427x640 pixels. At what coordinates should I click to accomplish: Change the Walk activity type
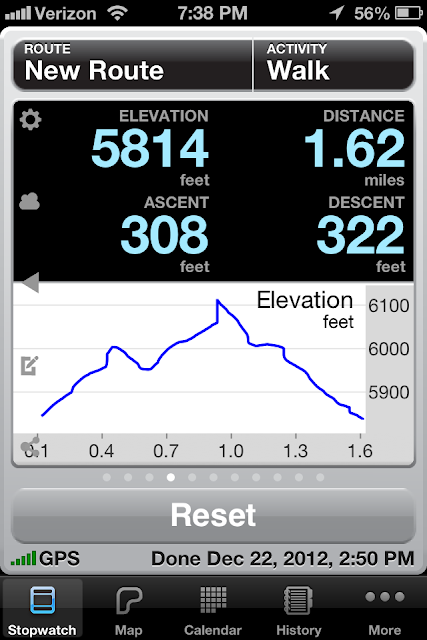[334, 64]
